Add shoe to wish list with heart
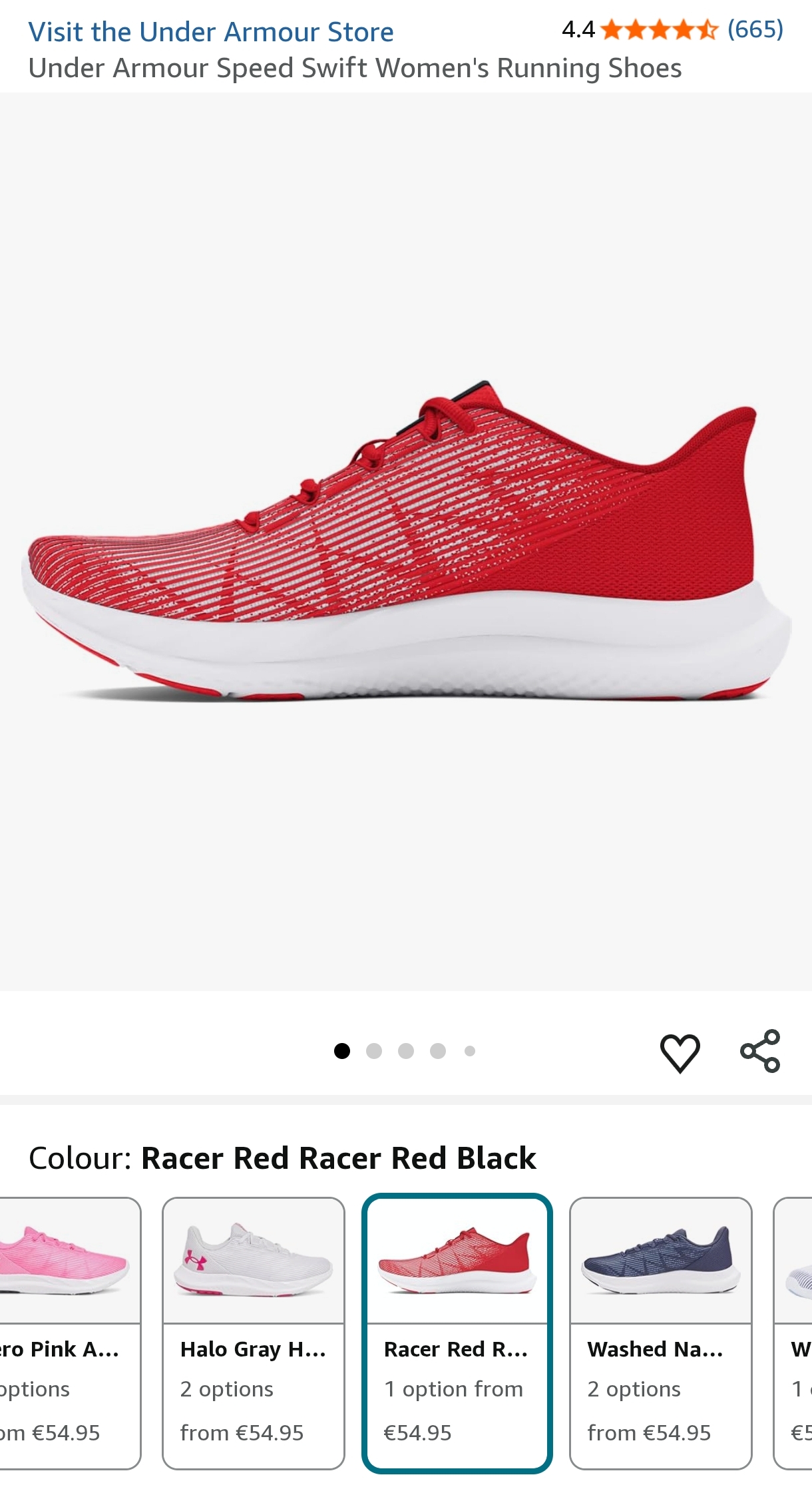812x1485 pixels. click(680, 1052)
